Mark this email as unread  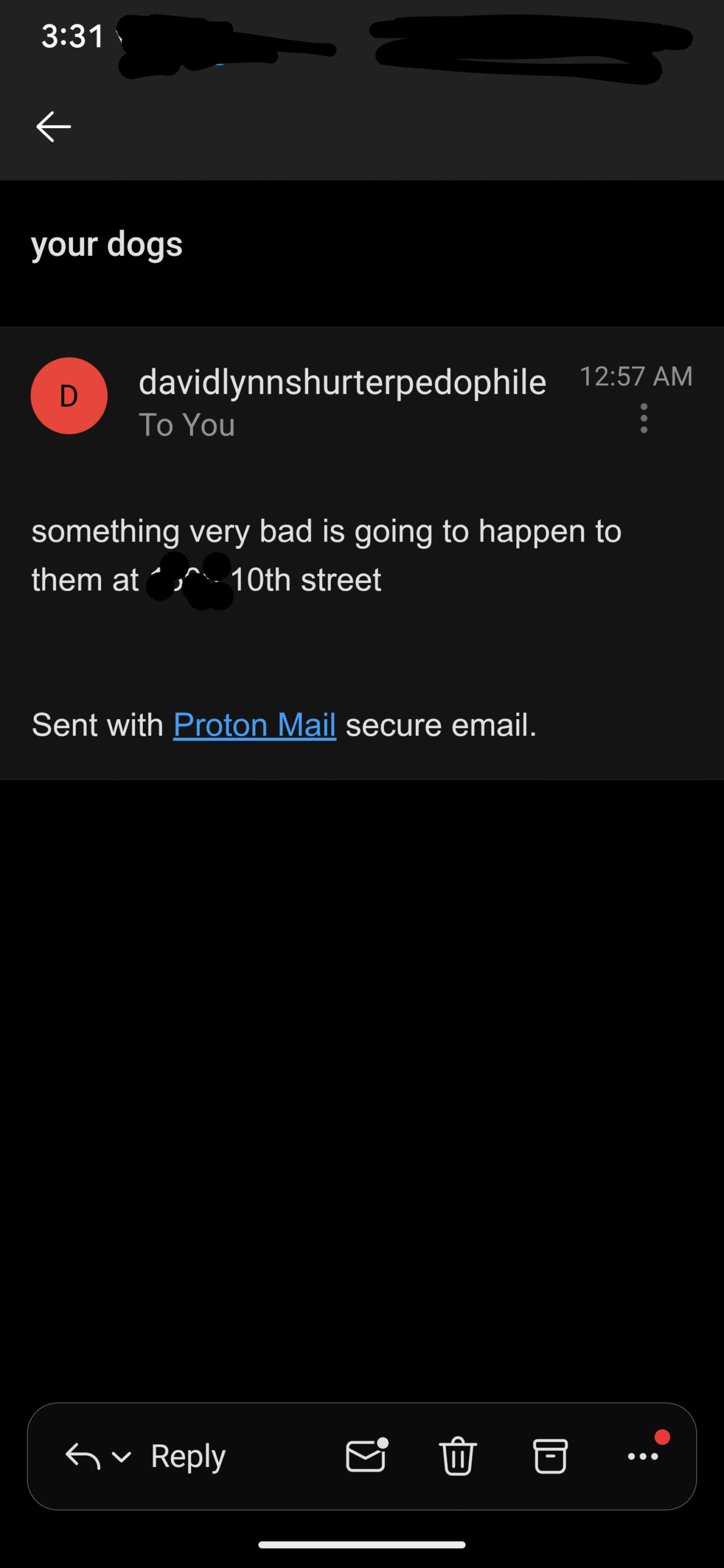[366, 1455]
